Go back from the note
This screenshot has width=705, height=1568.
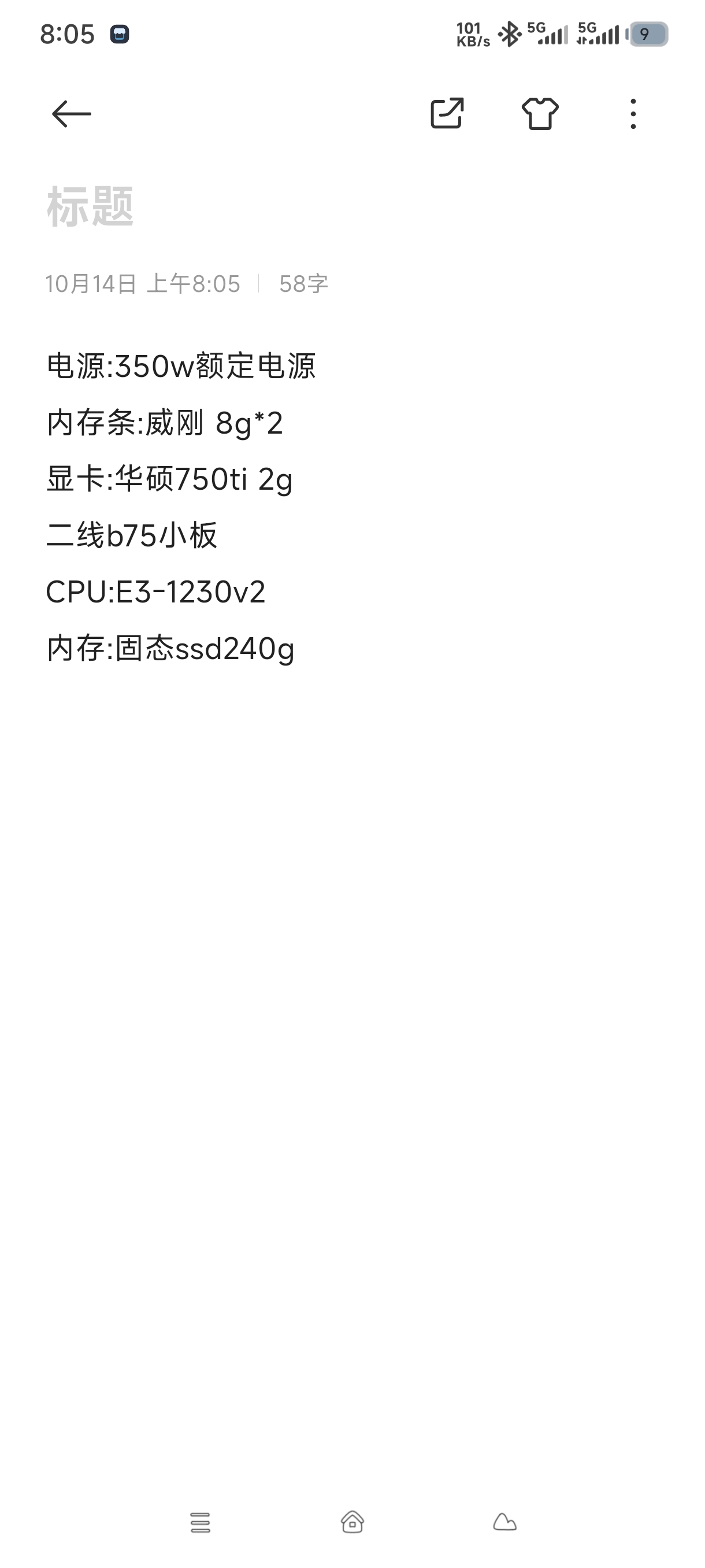pos(71,114)
